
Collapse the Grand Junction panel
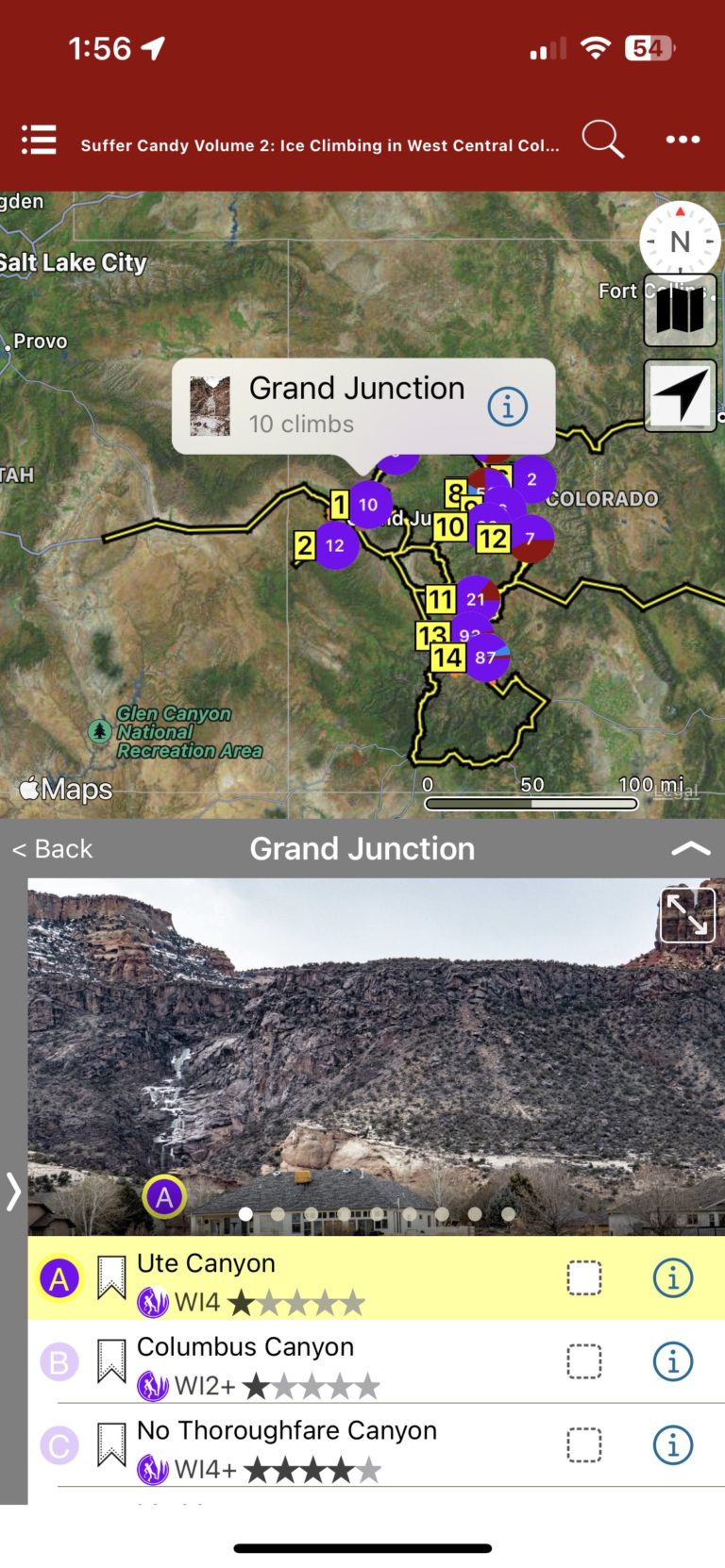[690, 849]
